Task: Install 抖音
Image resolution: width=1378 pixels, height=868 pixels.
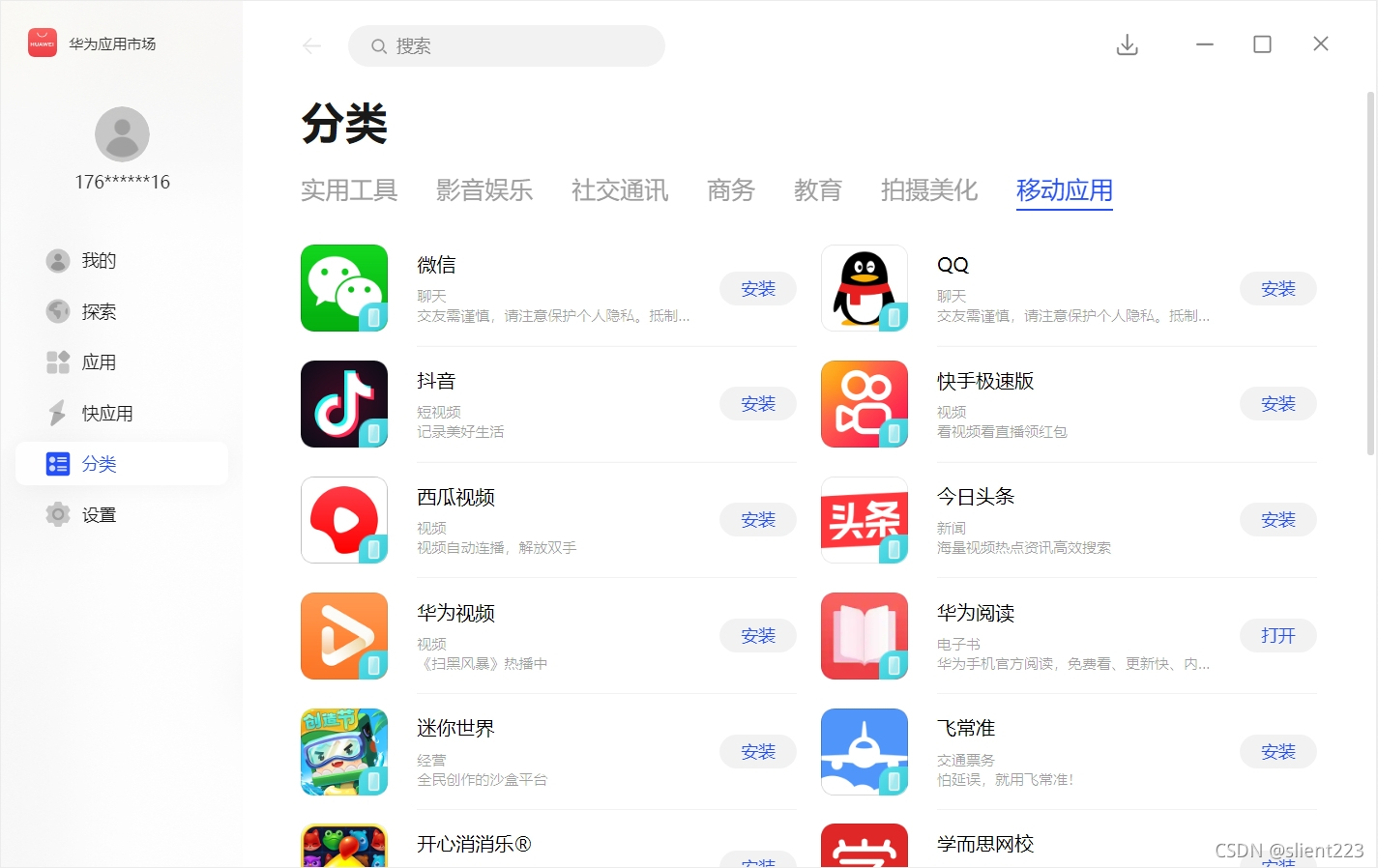Action: click(x=758, y=404)
